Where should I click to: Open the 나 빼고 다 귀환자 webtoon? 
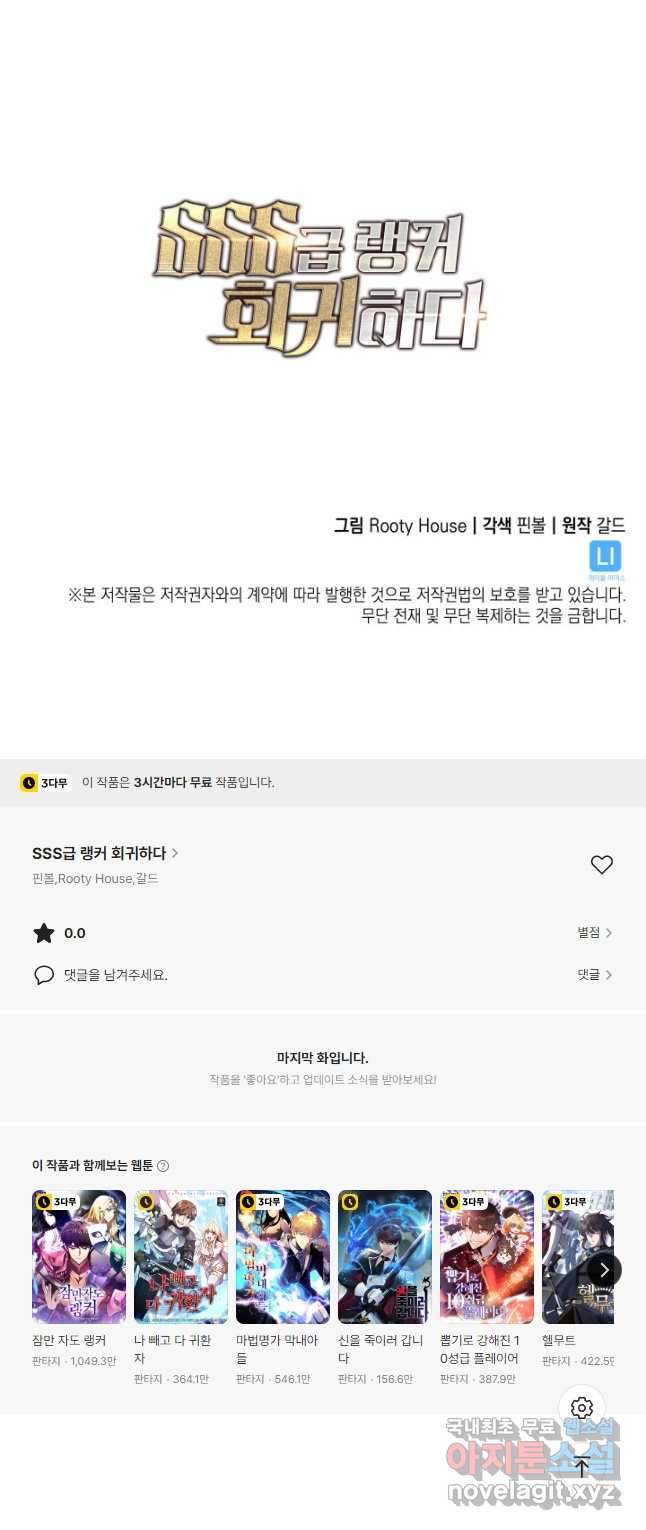coord(181,1257)
